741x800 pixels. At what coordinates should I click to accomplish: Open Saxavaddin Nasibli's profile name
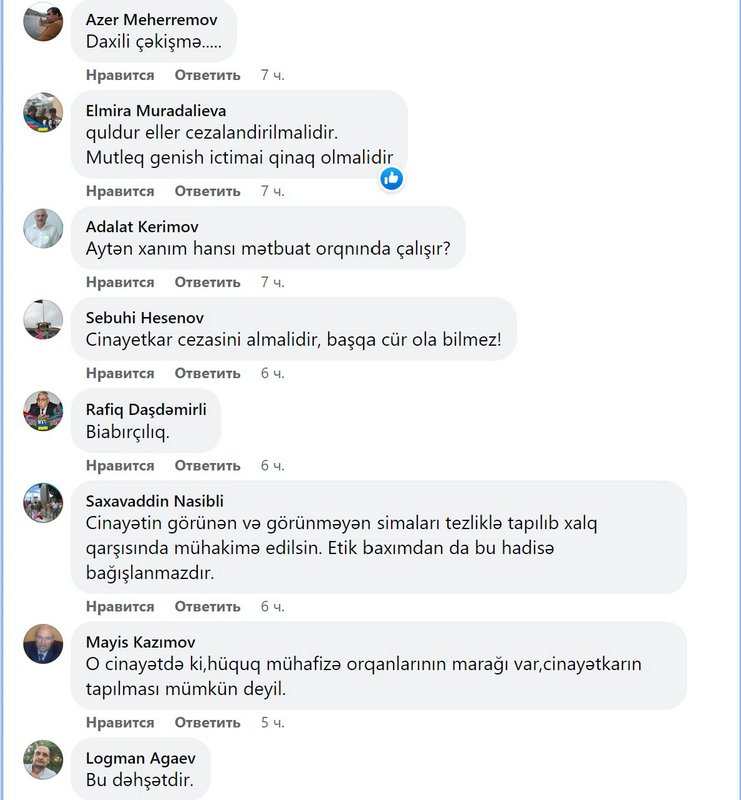point(154,501)
